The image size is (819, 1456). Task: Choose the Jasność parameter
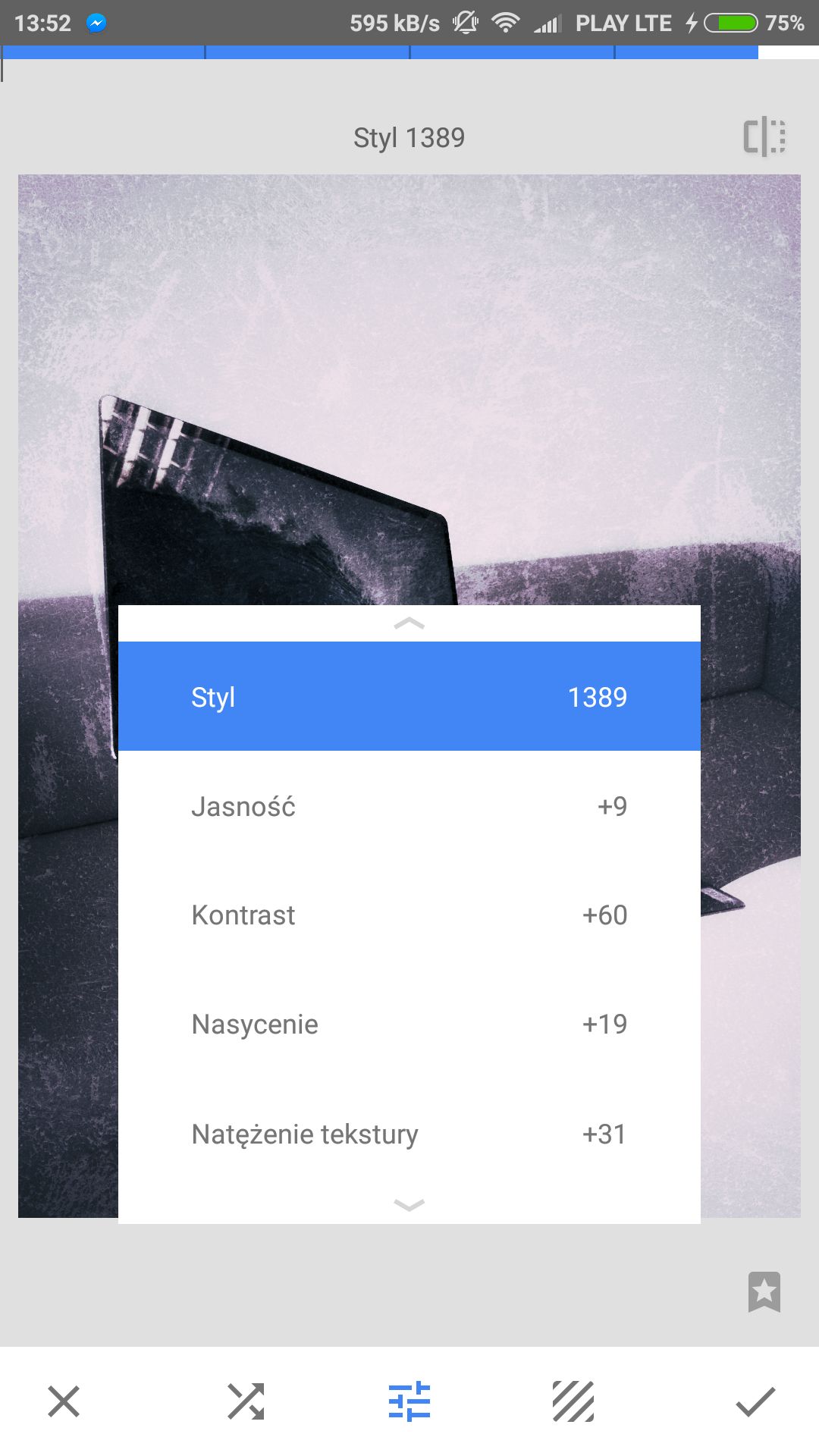pos(409,806)
